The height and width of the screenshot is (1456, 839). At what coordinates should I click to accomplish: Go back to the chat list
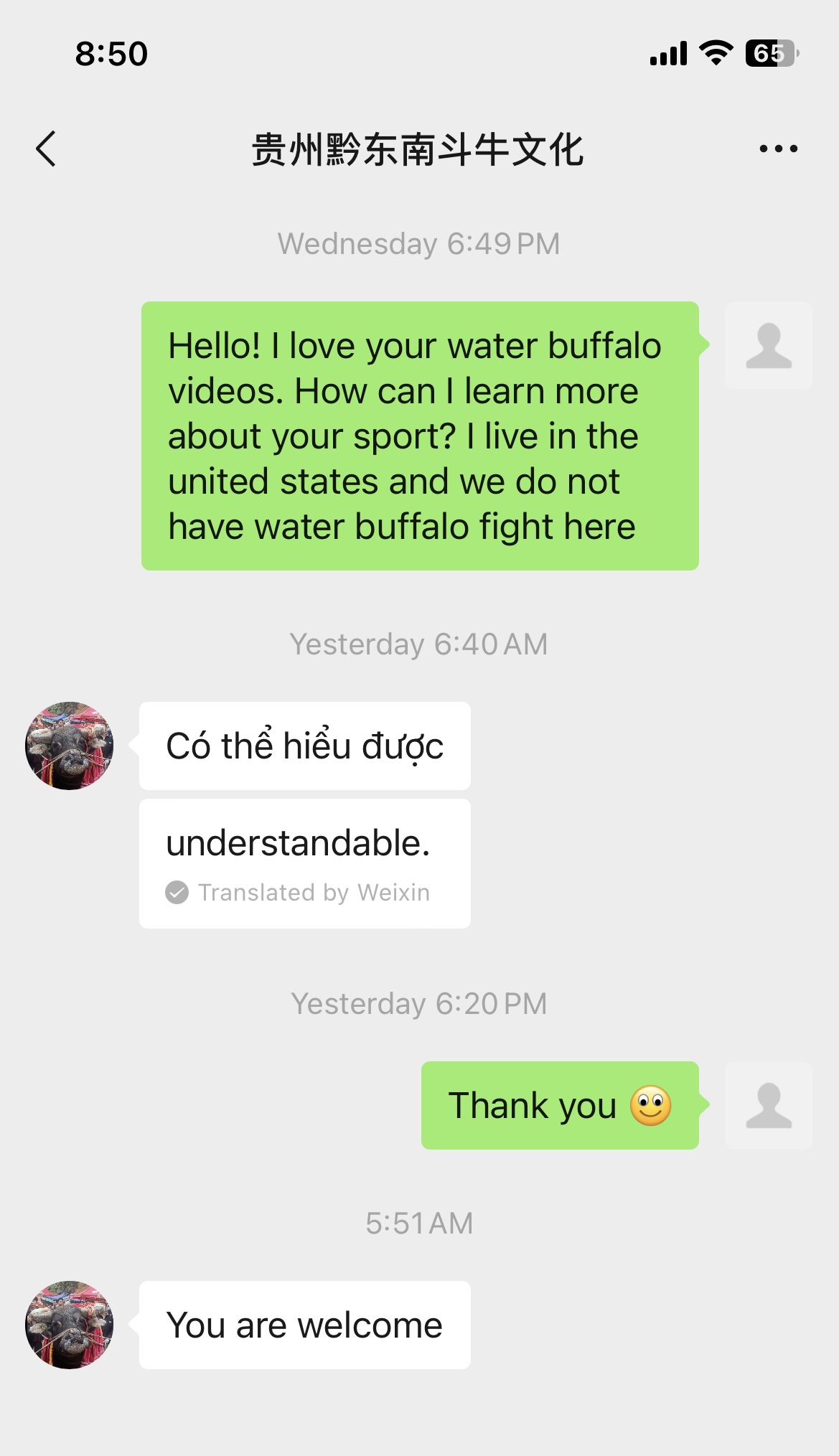[x=47, y=149]
